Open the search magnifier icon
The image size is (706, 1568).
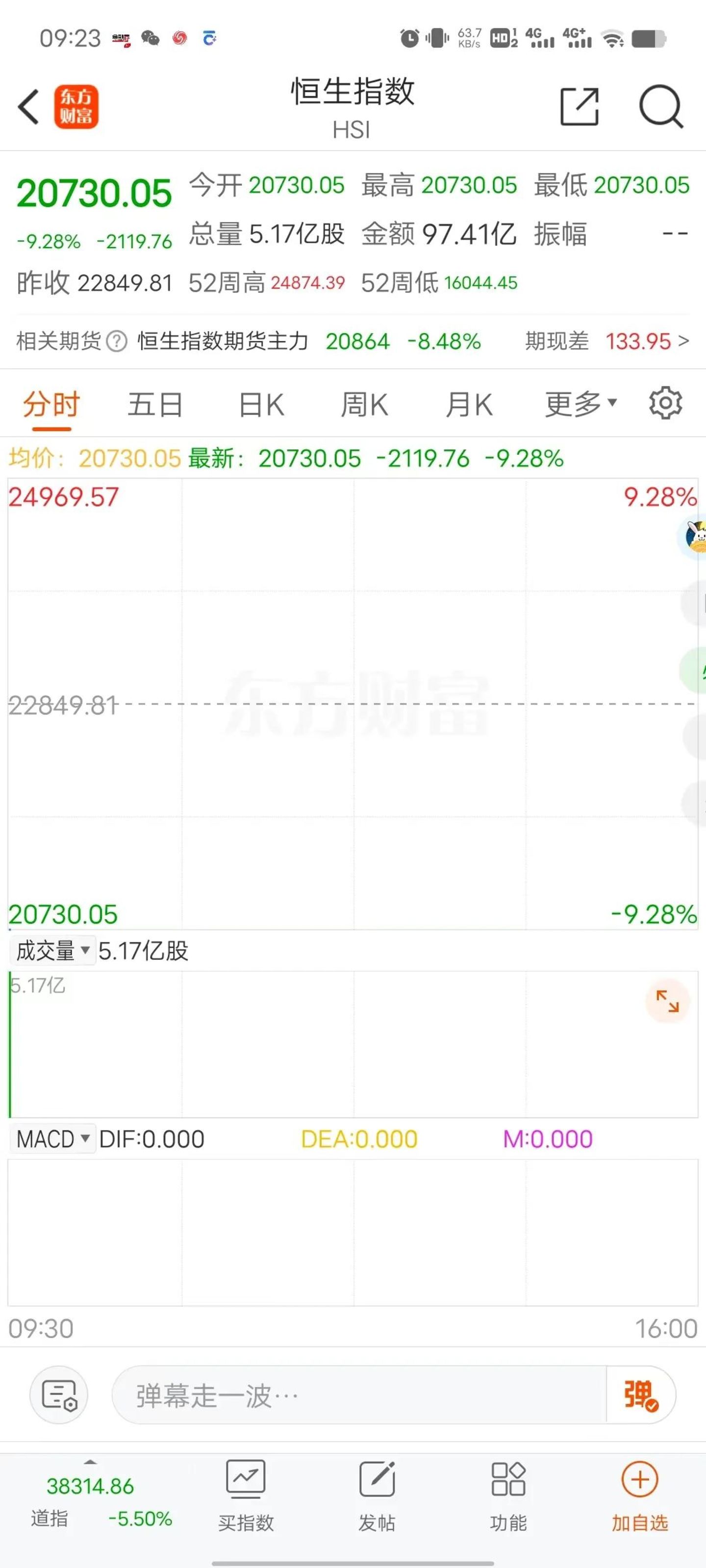(x=660, y=107)
